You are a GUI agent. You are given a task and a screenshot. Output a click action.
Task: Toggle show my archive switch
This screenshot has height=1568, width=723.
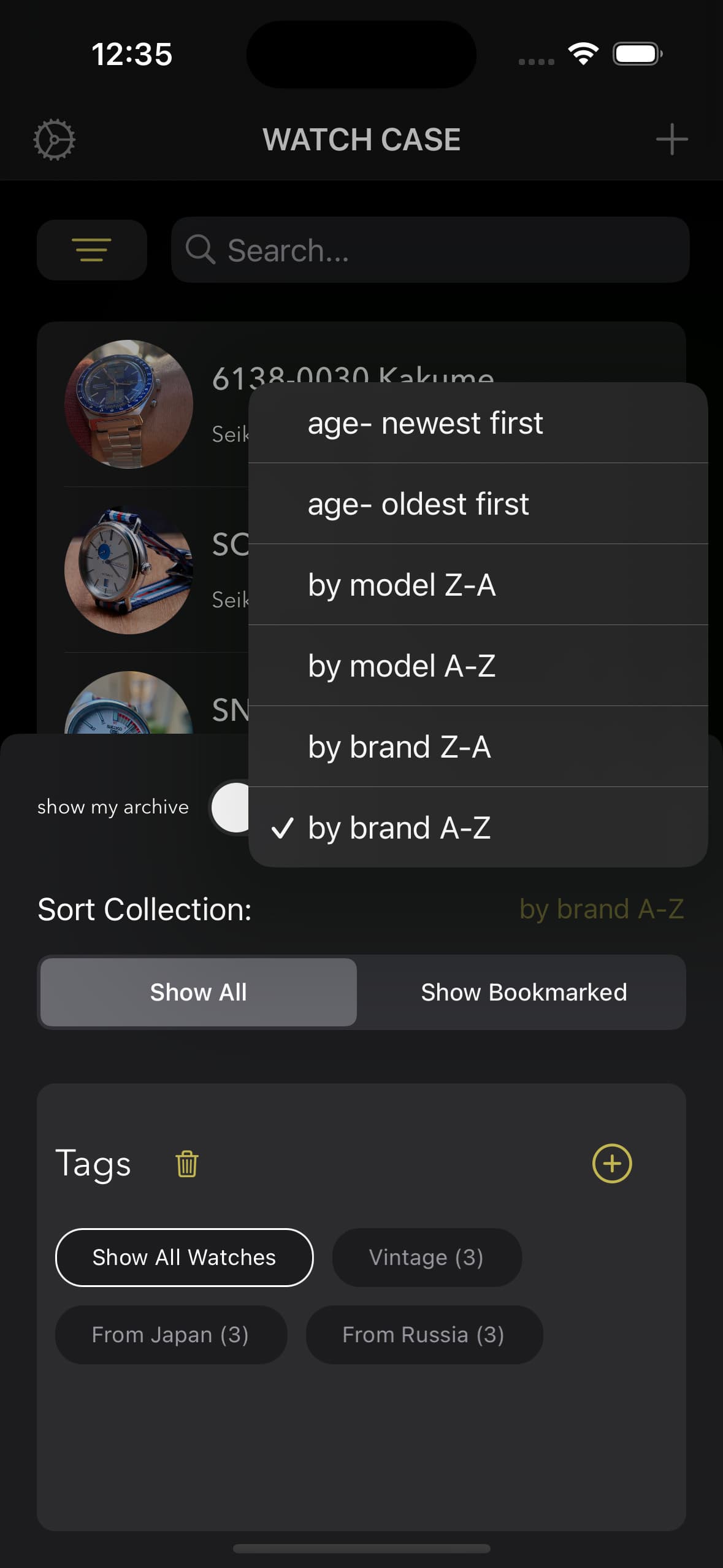(232, 807)
